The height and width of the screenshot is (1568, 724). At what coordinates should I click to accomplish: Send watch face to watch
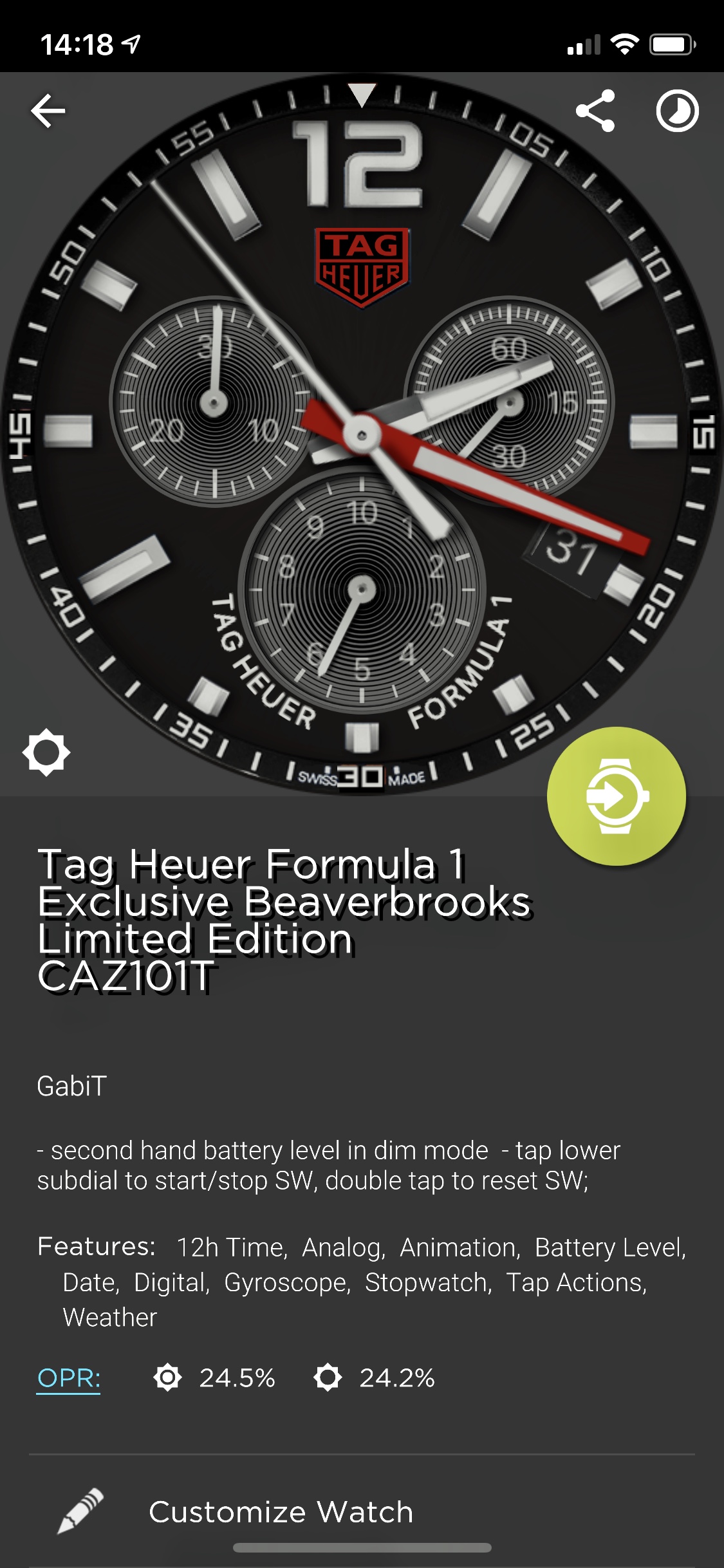coord(617,796)
